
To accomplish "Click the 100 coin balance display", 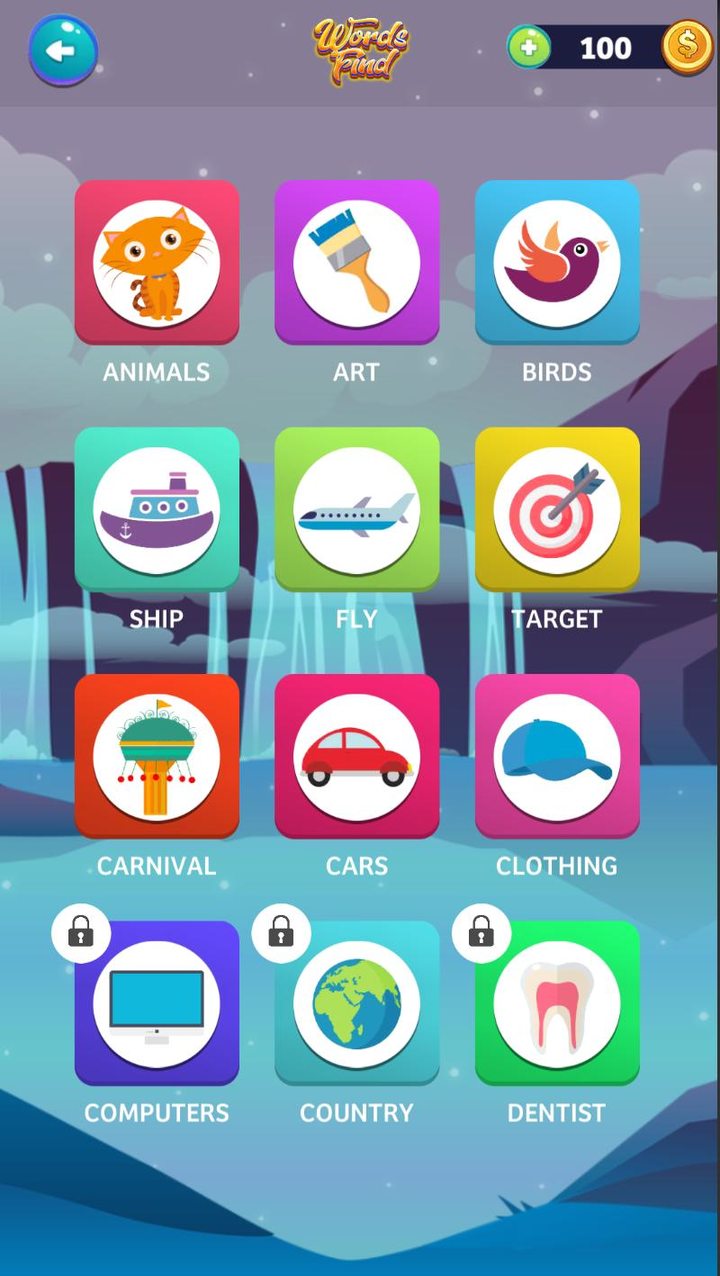I will tap(607, 47).
